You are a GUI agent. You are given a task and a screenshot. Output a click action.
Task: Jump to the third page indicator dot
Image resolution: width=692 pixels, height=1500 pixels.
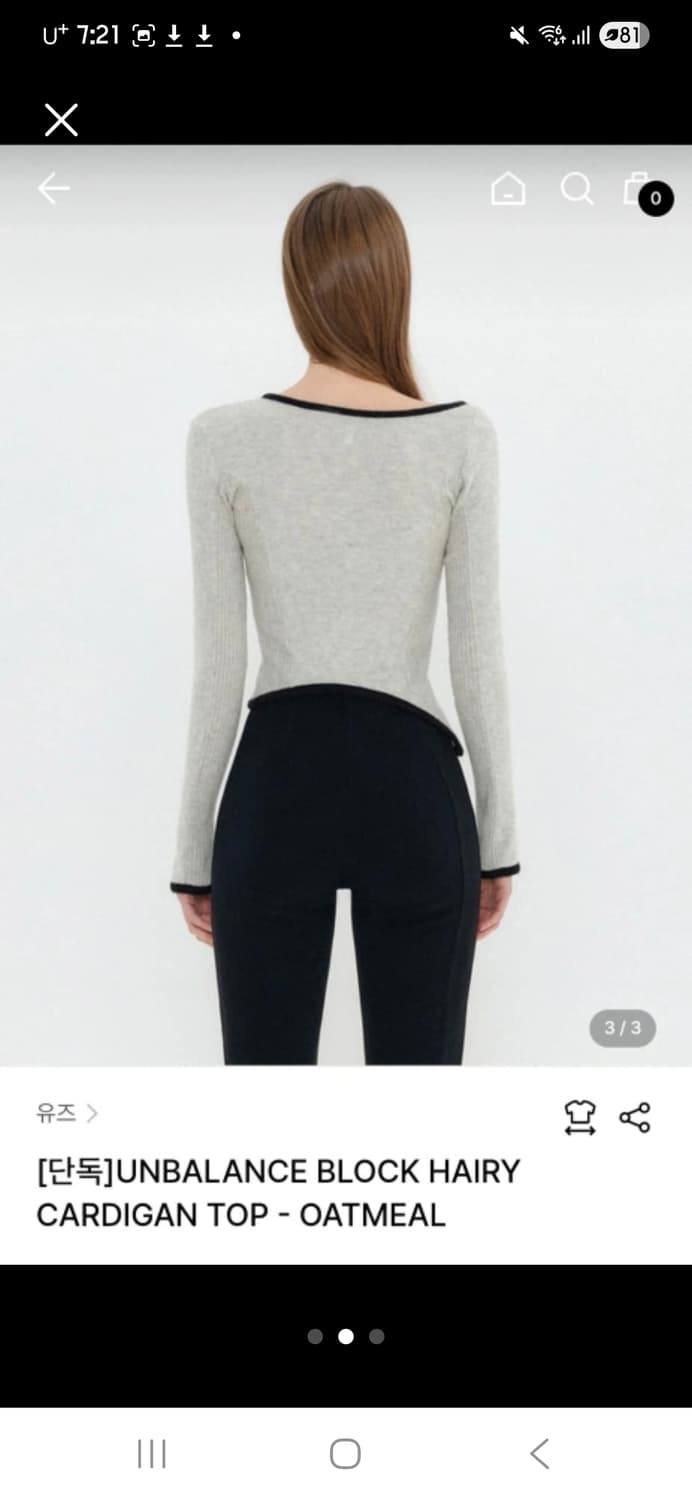[377, 1336]
